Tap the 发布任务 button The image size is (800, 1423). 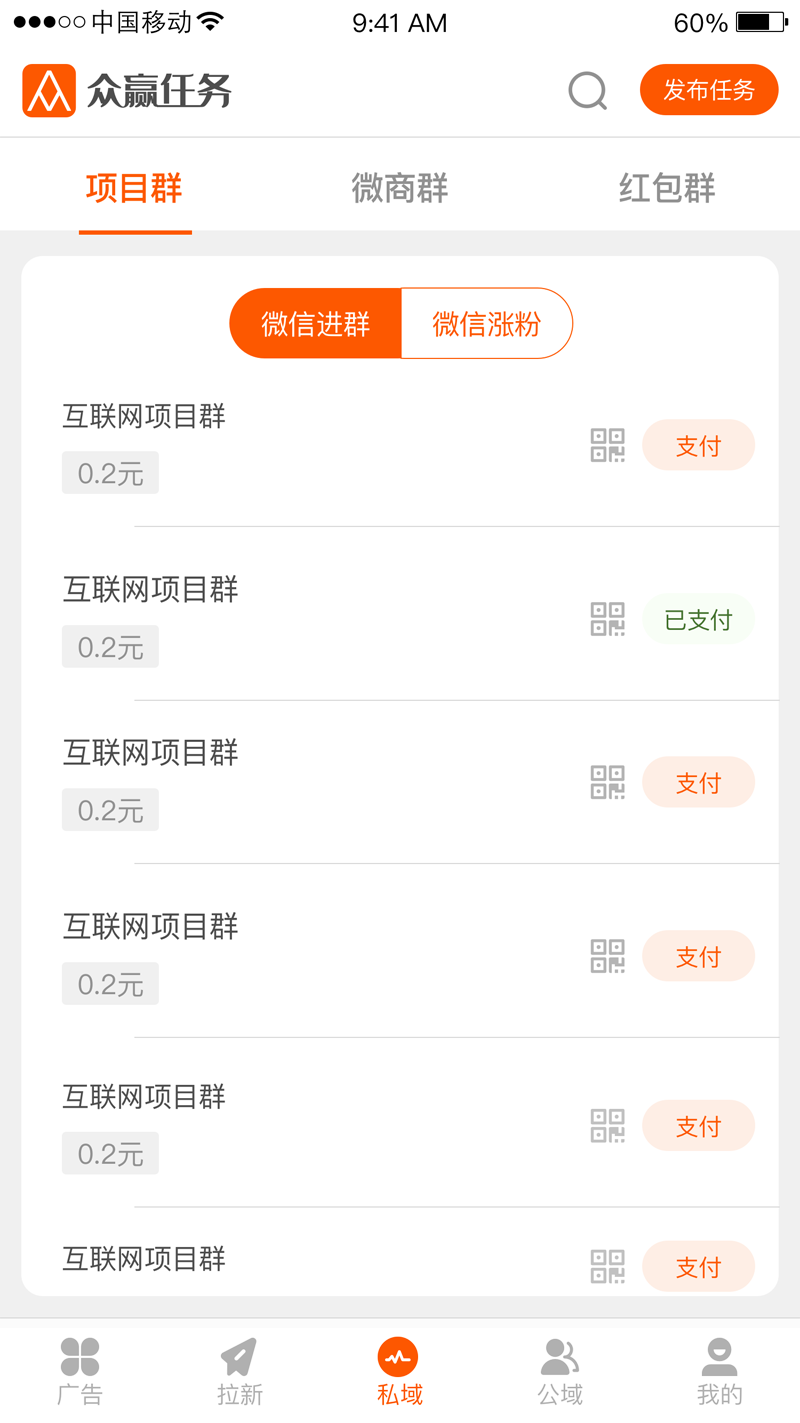click(709, 90)
